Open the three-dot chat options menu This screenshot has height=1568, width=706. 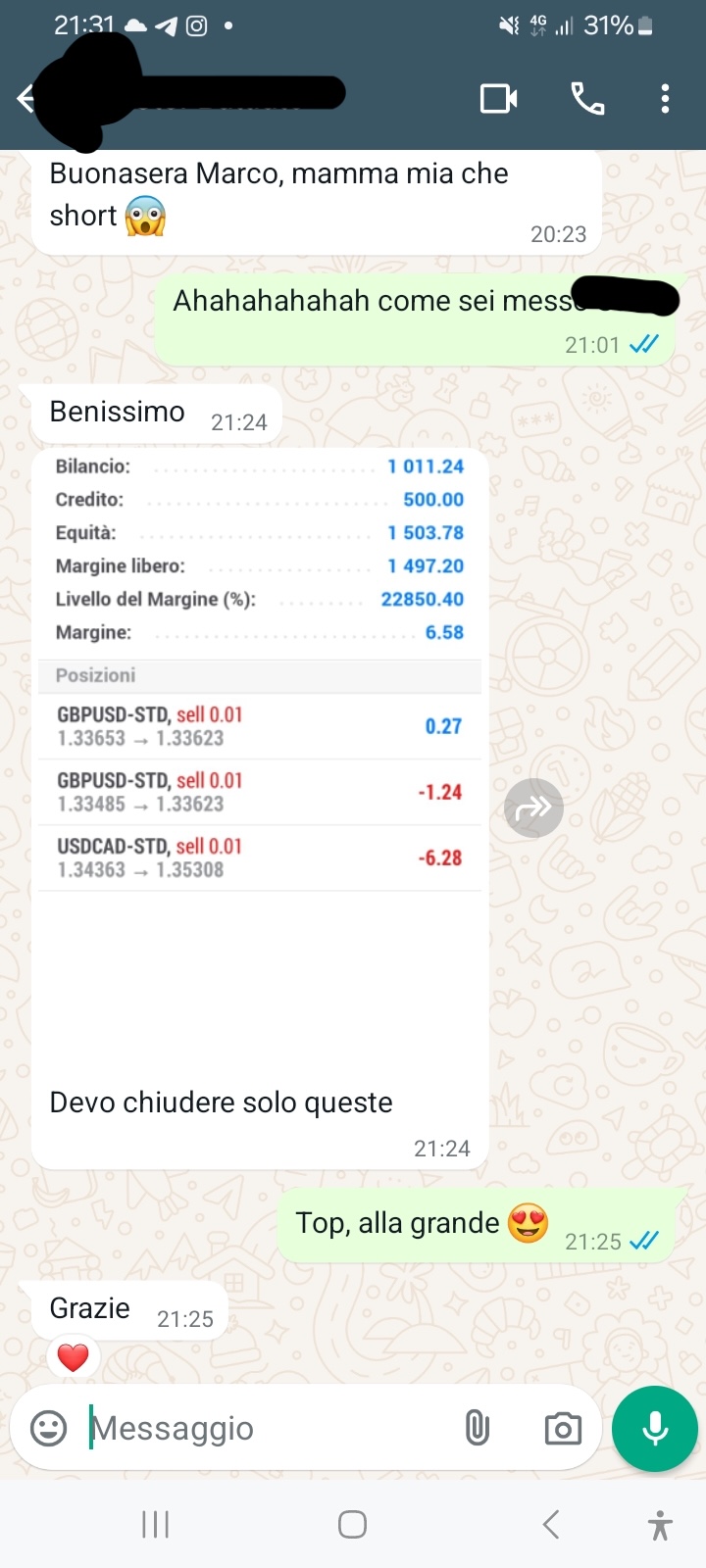[665, 98]
